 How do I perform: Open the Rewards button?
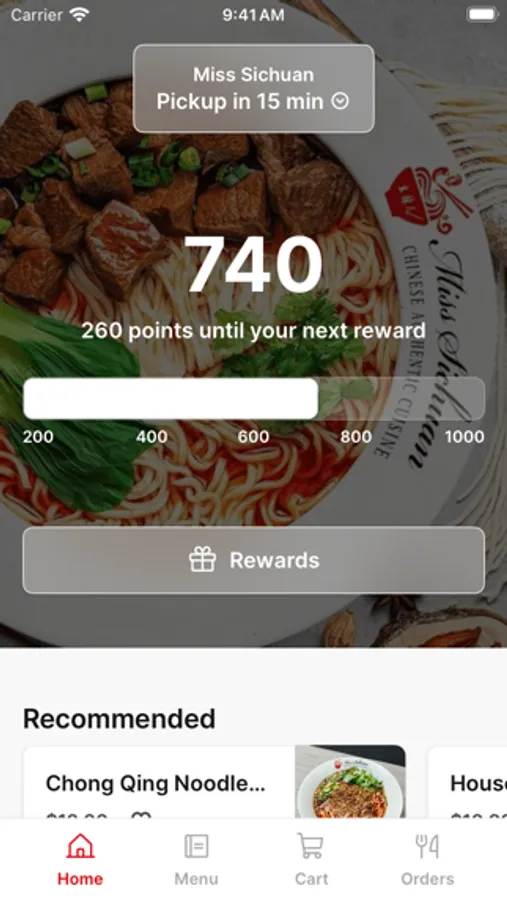pyautogui.click(x=253, y=560)
